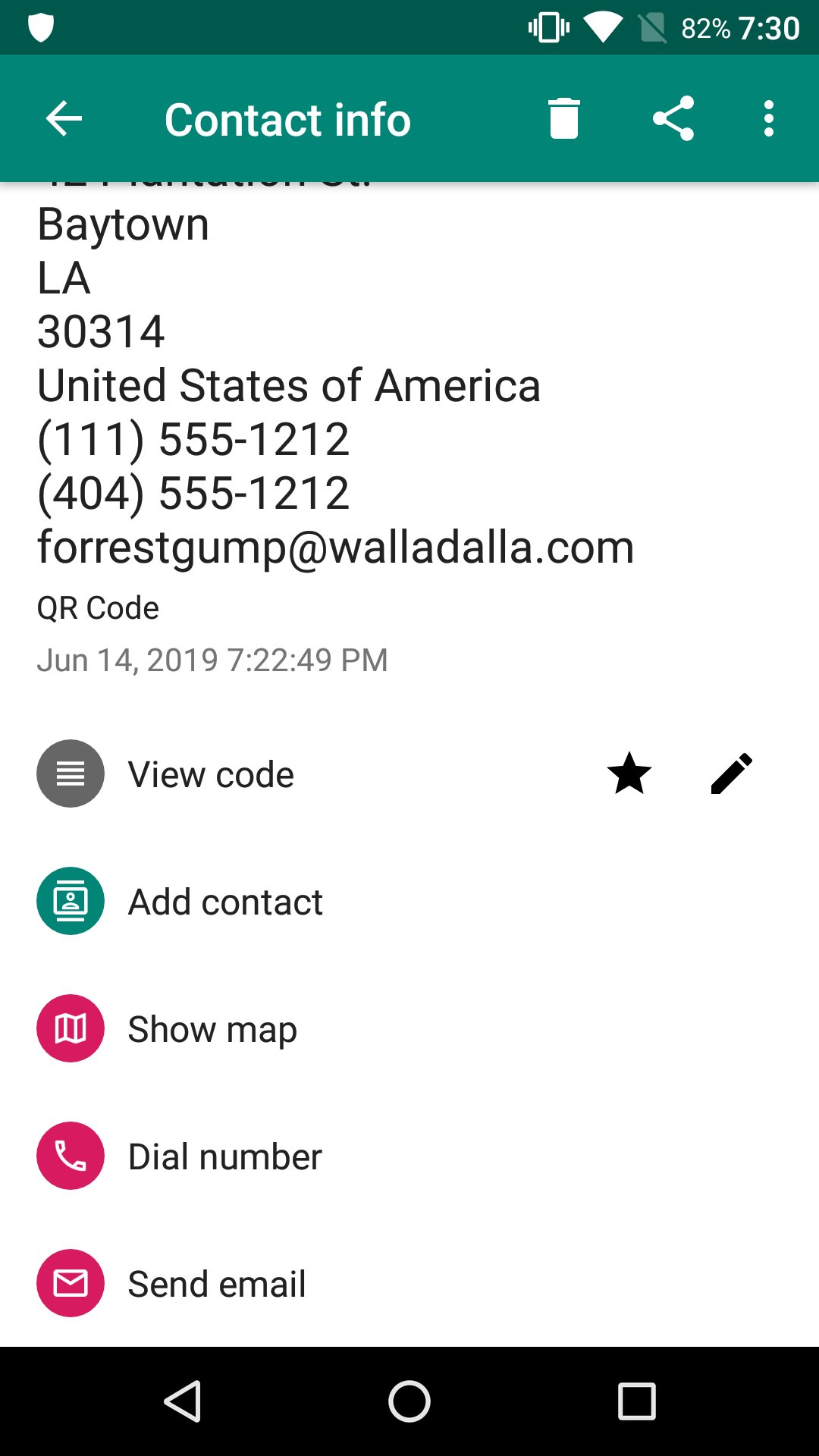Image resolution: width=819 pixels, height=1456 pixels.
Task: Edit the entry with the pencil icon
Action: [732, 773]
